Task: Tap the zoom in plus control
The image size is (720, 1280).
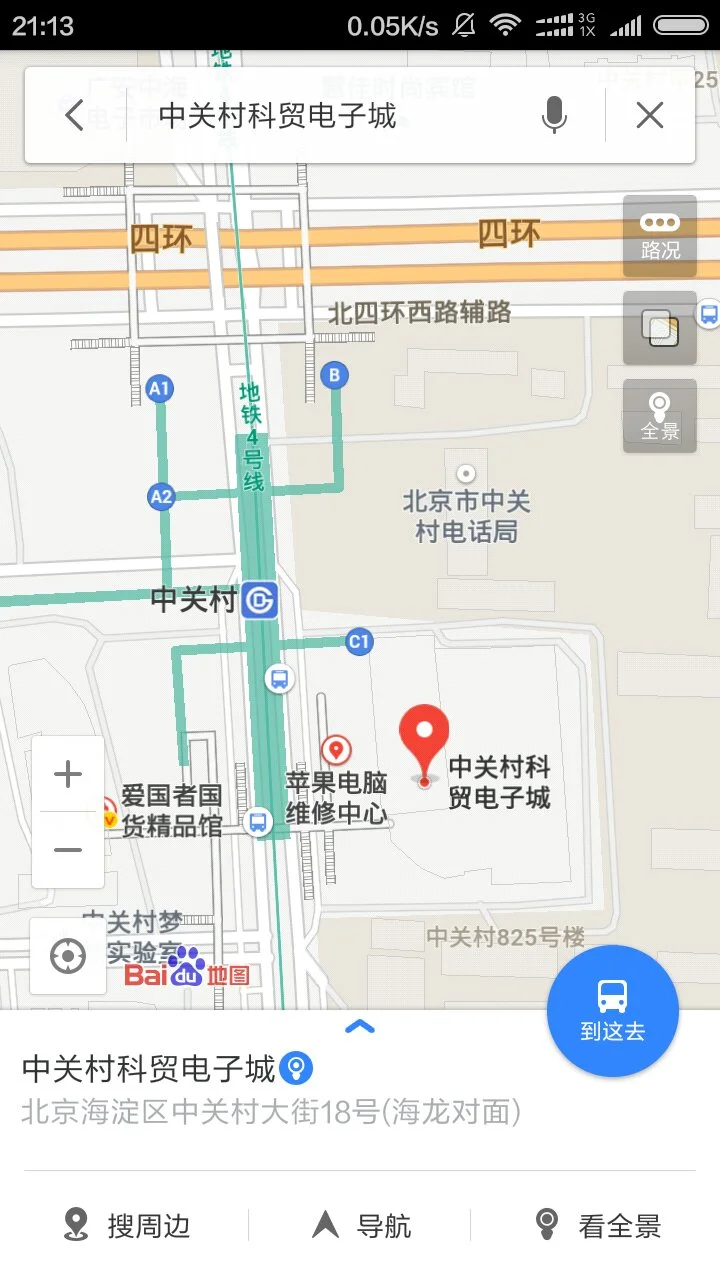Action: (x=67, y=772)
